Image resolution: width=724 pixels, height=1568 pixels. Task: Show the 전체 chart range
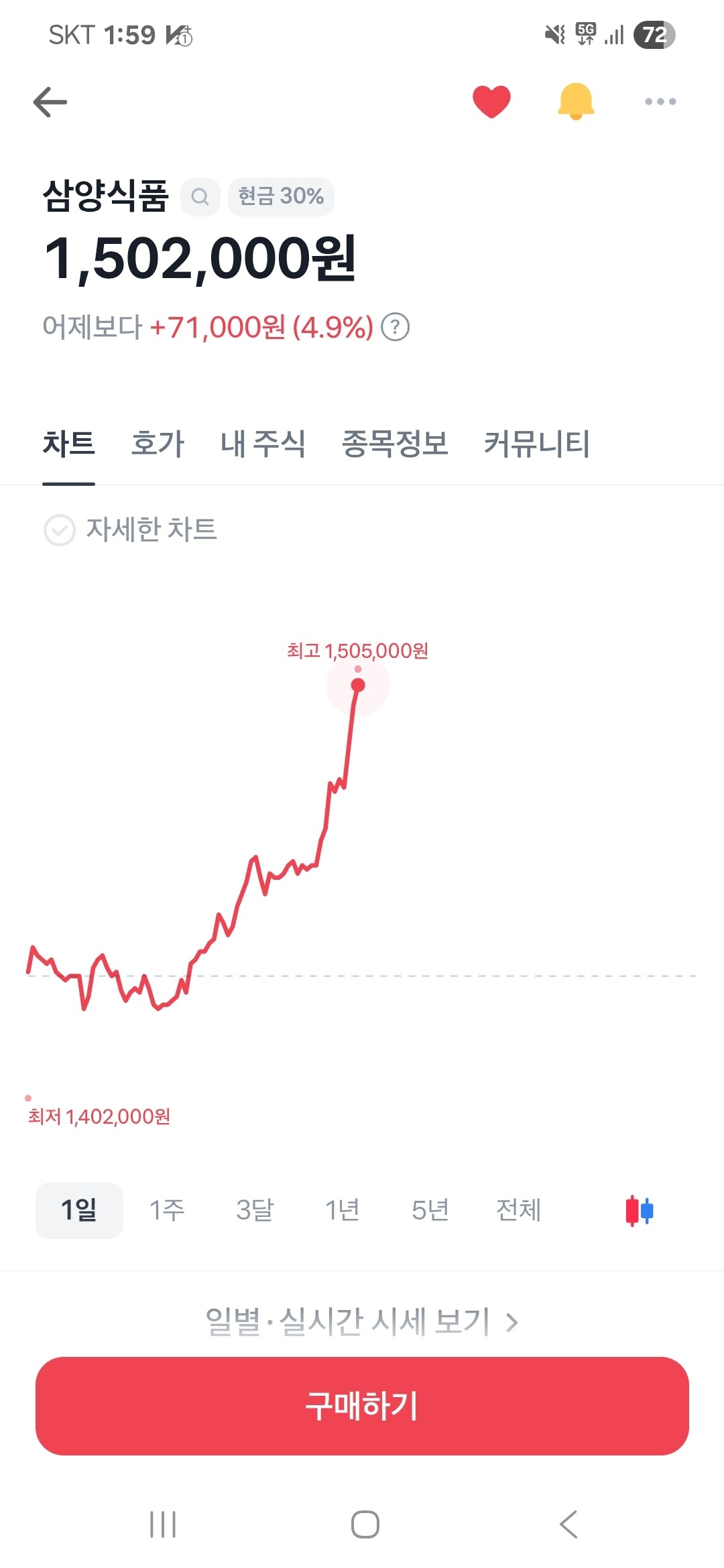pos(518,1210)
